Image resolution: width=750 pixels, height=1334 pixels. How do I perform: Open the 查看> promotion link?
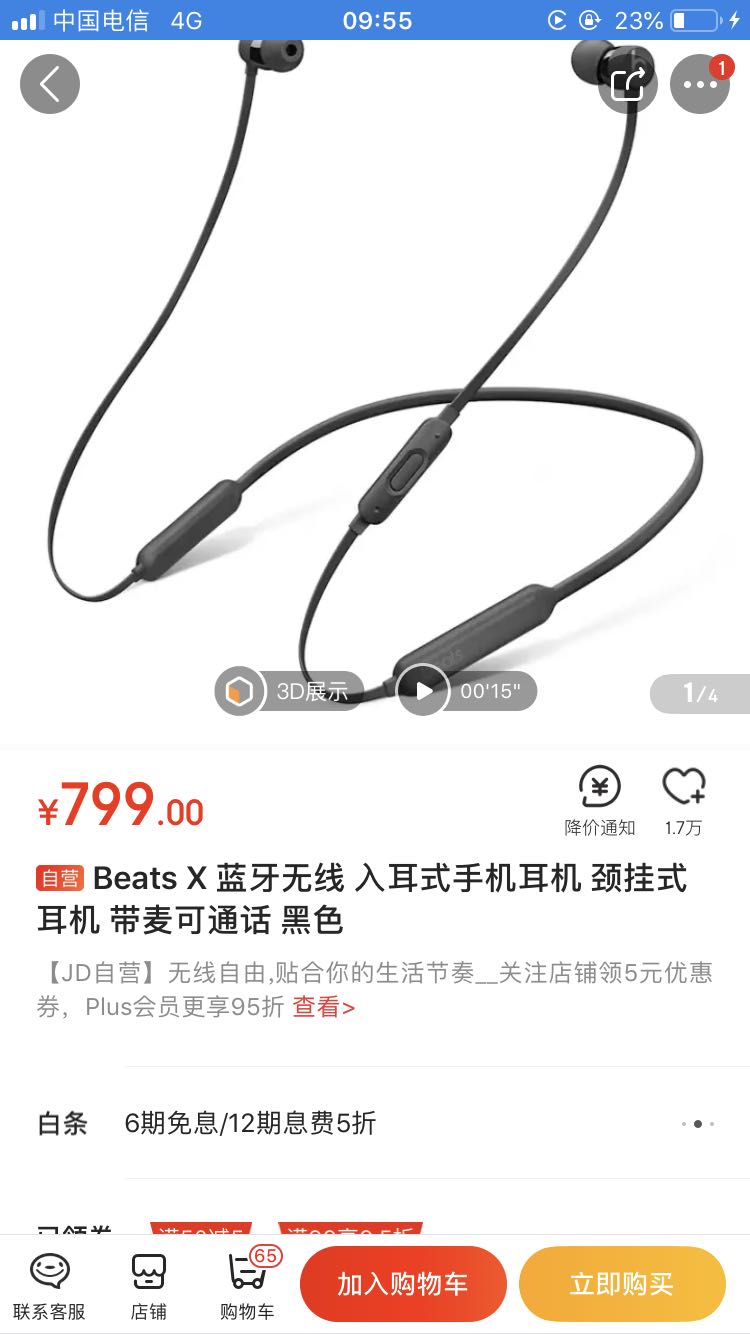[x=324, y=1007]
